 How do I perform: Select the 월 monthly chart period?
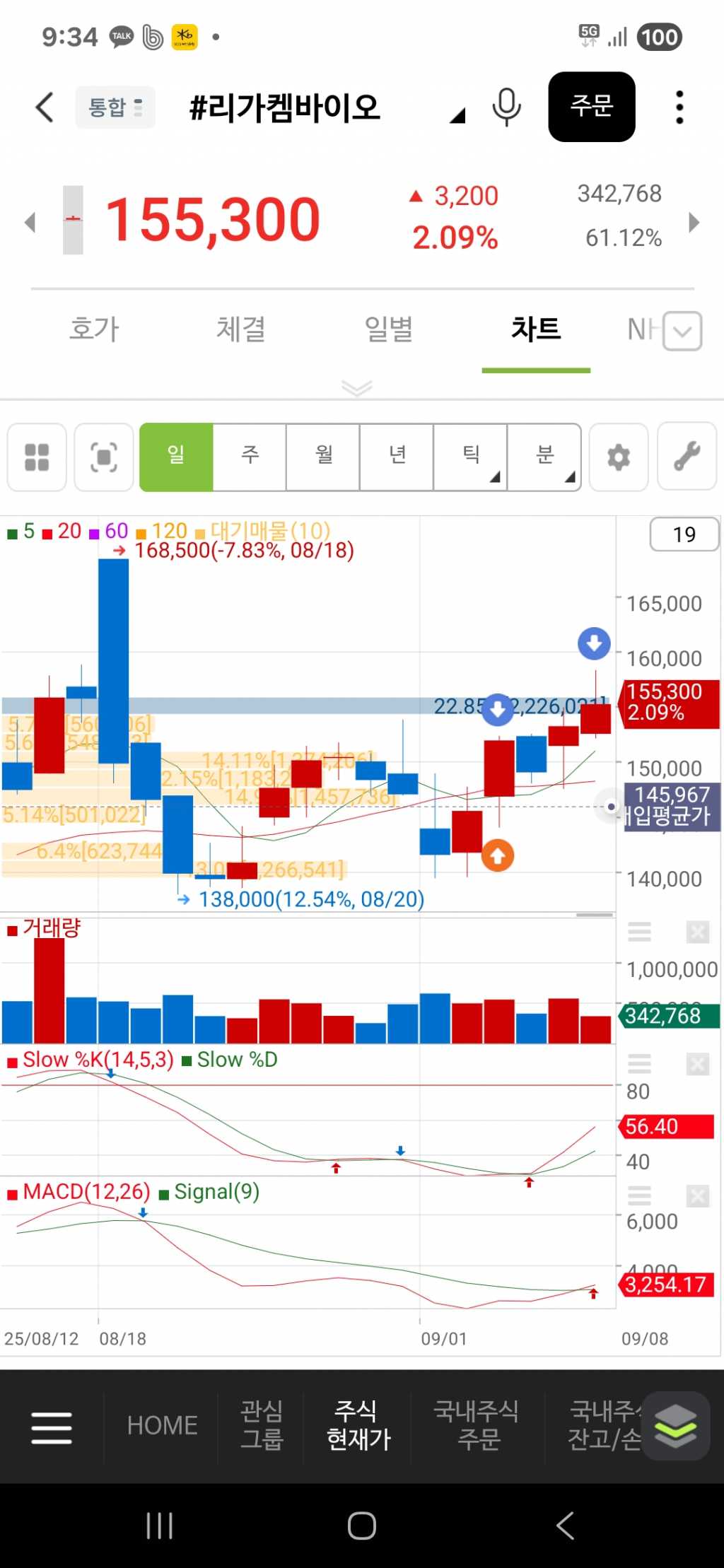323,457
